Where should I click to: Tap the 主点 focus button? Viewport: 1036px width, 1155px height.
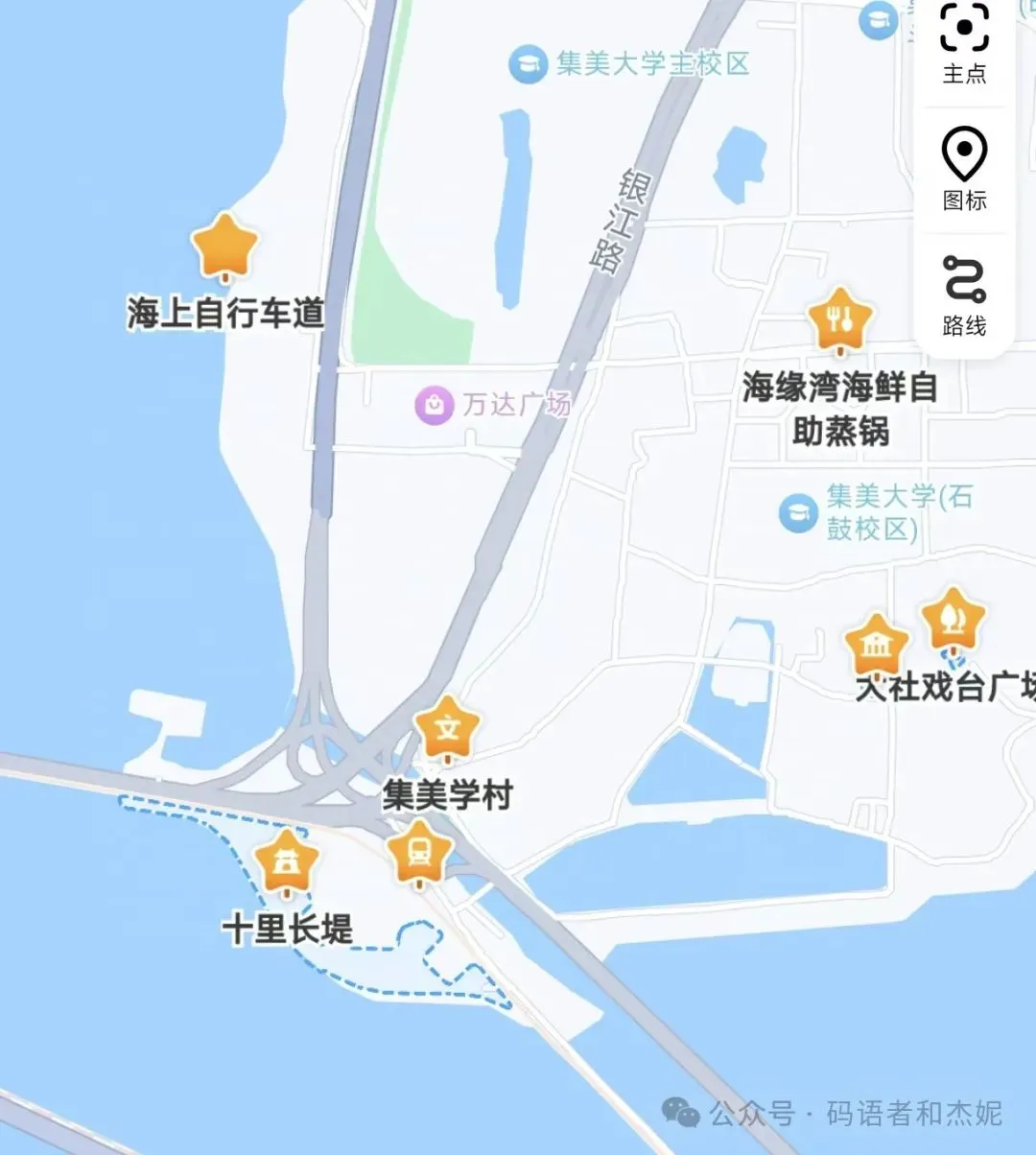(964, 43)
